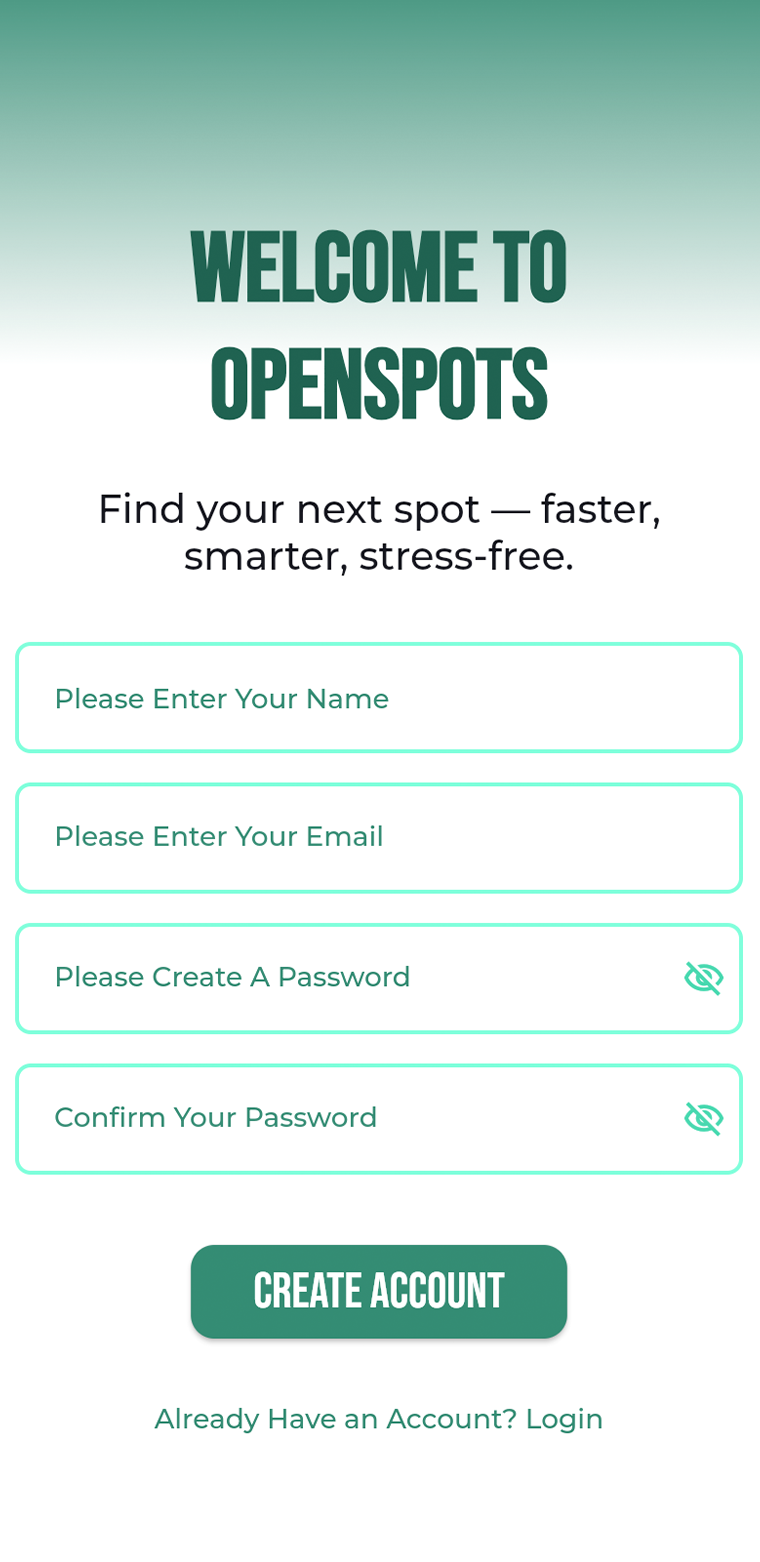Click the Find your next spot tagline
This screenshot has width=760, height=1562.
tap(379, 532)
